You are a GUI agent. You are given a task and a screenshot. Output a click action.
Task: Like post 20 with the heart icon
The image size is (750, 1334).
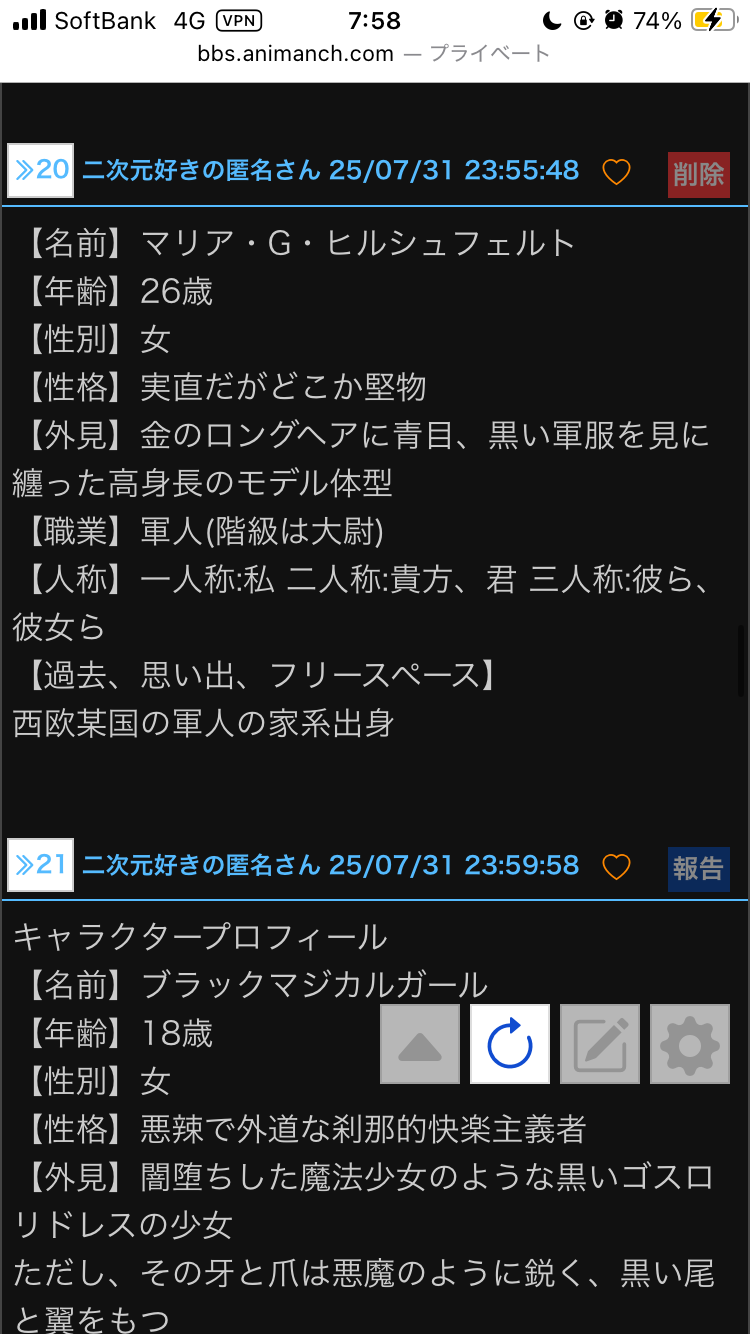616,173
